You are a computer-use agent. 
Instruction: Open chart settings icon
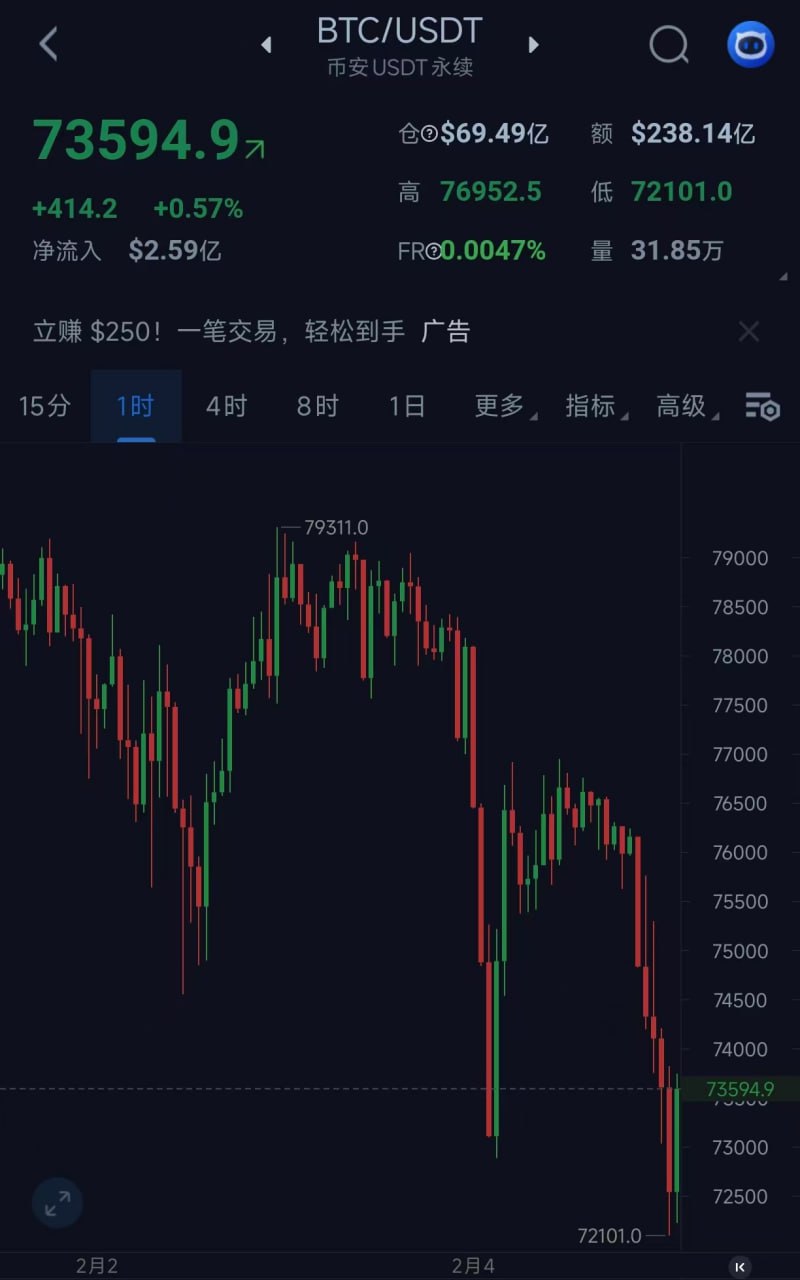click(x=762, y=406)
